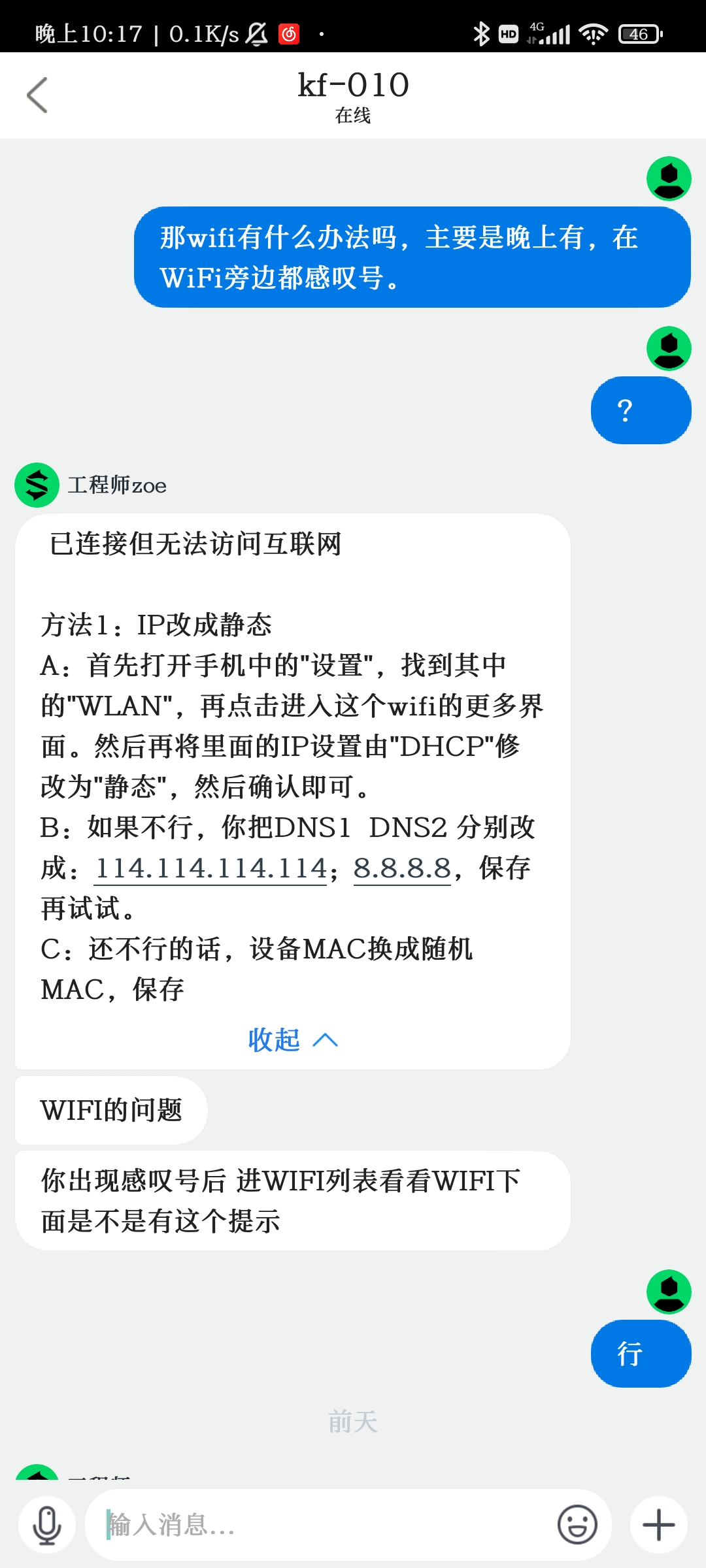Open the 114.114.114.114 link
This screenshot has height=1568, width=706.
(x=211, y=868)
